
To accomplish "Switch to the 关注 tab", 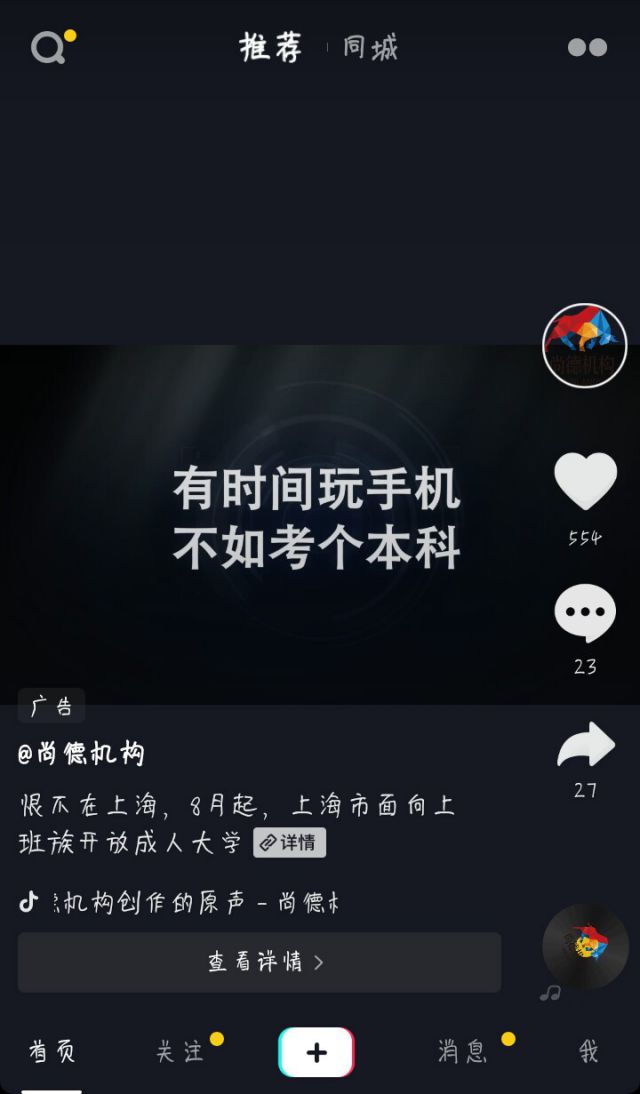I will point(180,1051).
